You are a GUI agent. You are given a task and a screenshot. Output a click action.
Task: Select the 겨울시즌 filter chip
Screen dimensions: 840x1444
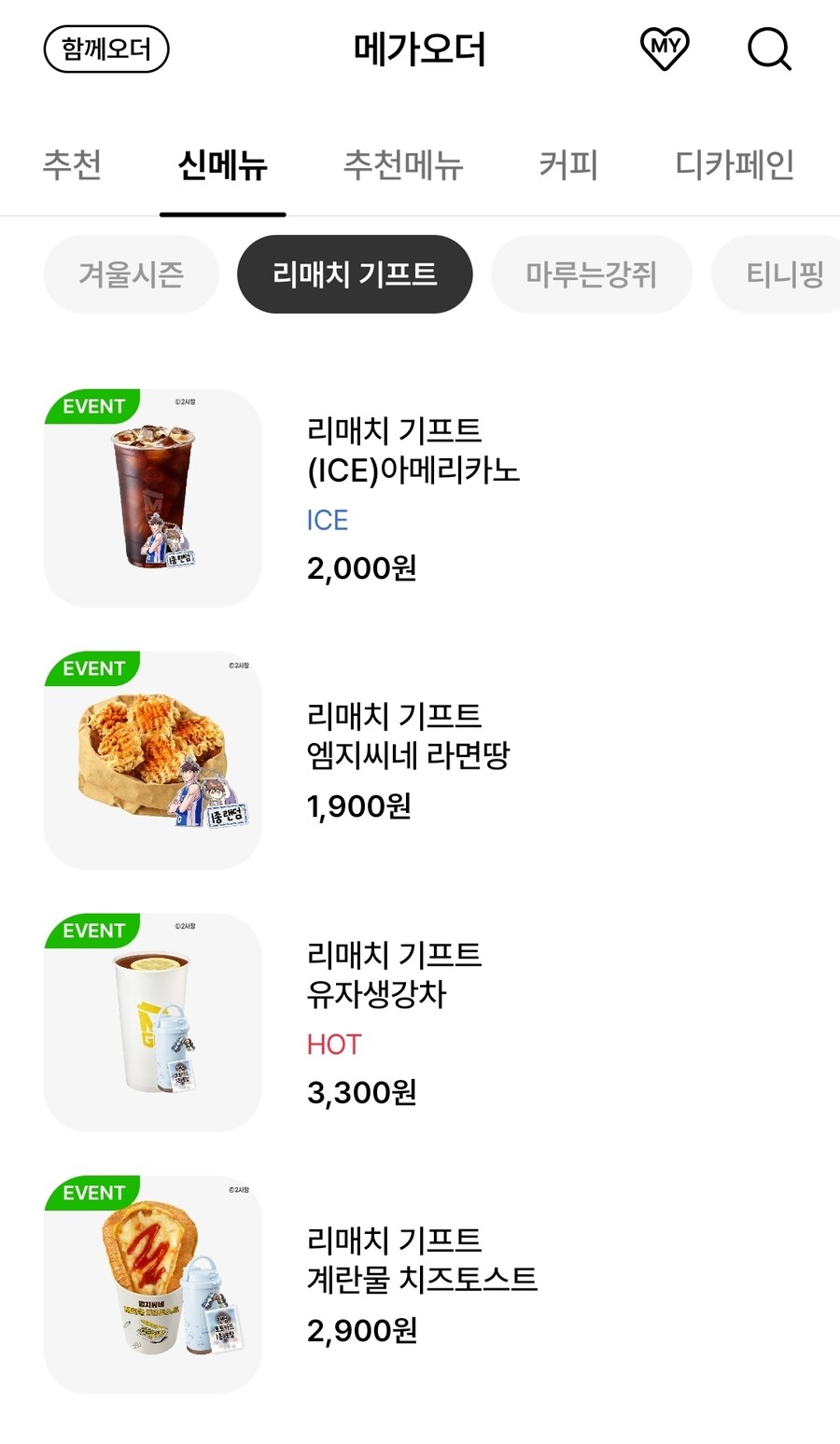pos(130,273)
